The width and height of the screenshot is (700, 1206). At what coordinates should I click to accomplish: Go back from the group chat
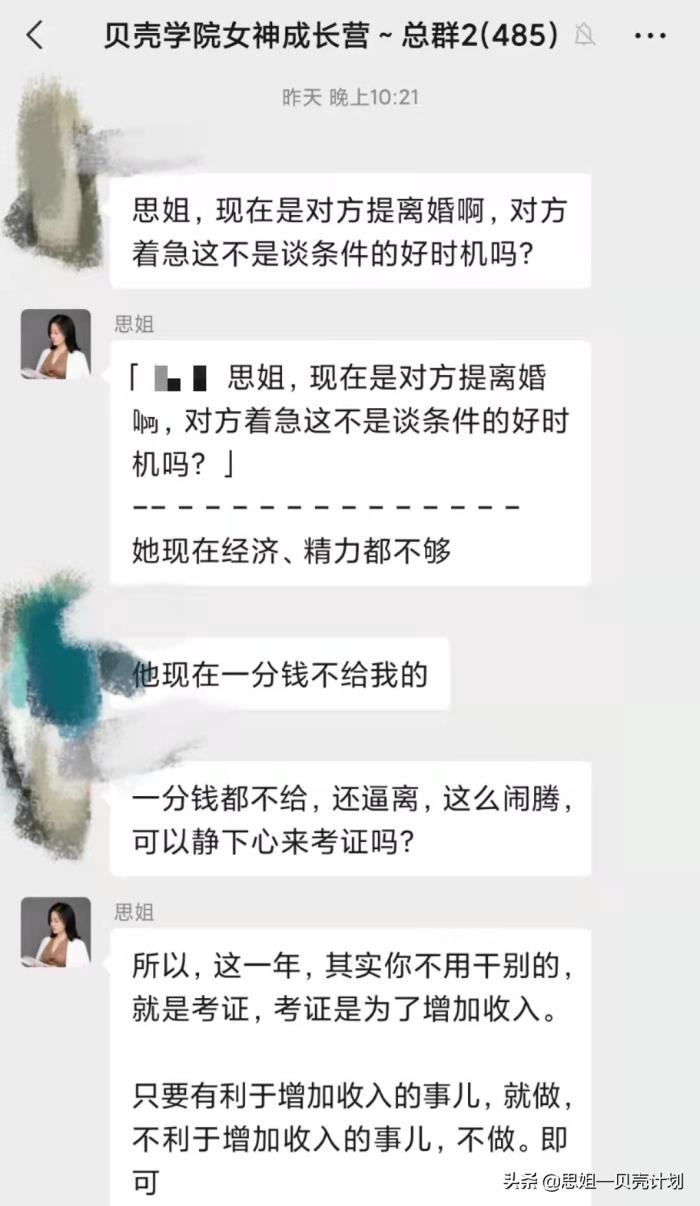[35, 36]
